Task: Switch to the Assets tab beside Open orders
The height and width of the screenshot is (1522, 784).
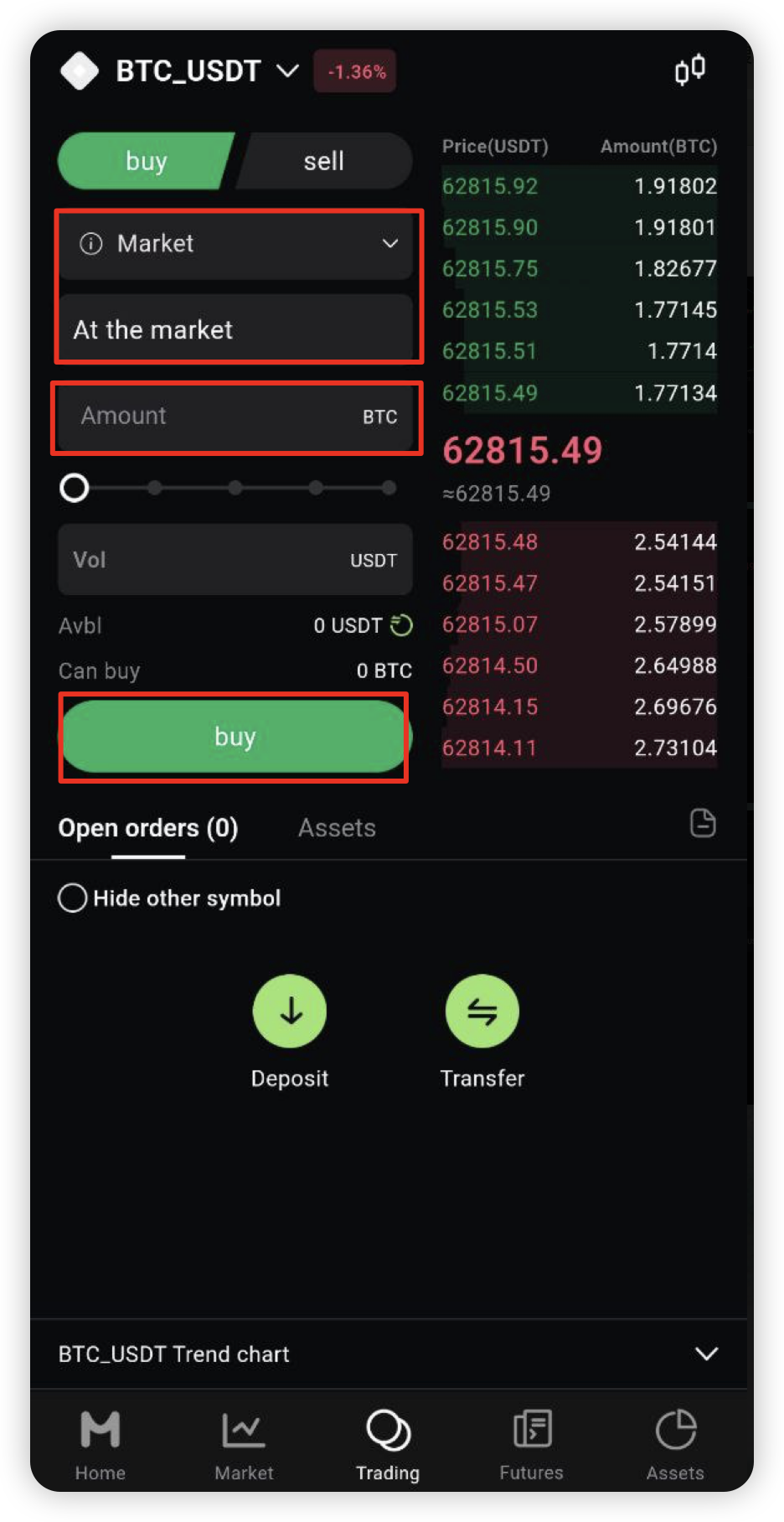Action: click(x=337, y=828)
